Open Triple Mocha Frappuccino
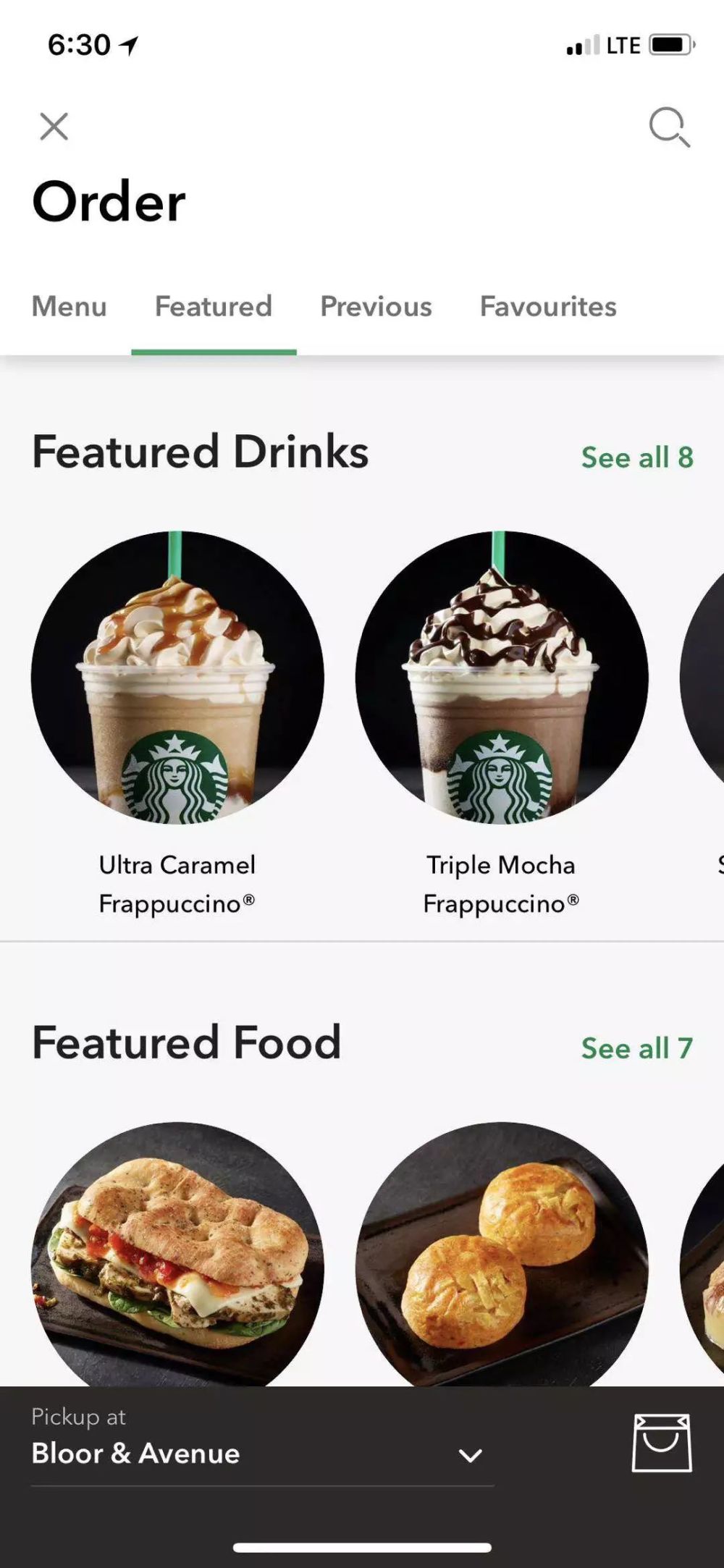724x1568 pixels. click(x=501, y=678)
